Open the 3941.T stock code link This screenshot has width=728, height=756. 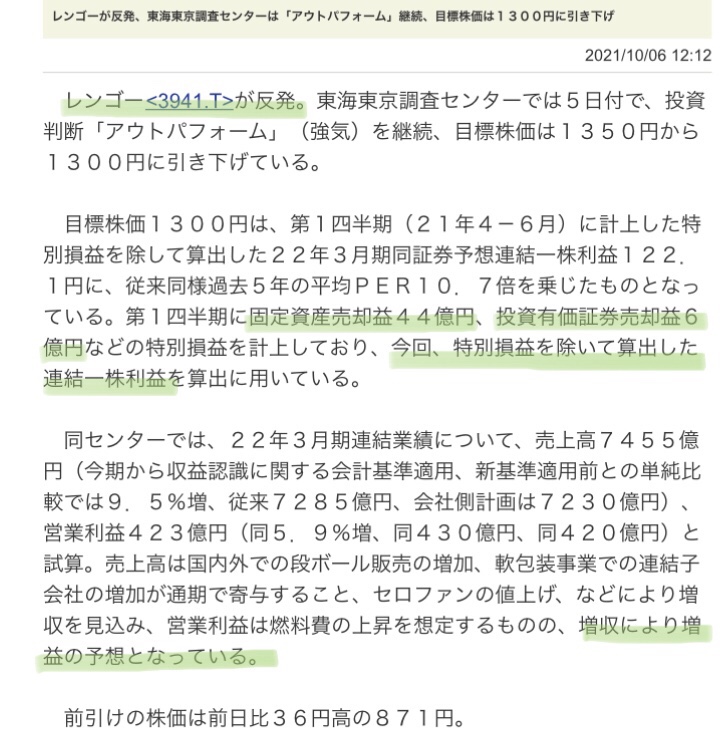coord(189,100)
